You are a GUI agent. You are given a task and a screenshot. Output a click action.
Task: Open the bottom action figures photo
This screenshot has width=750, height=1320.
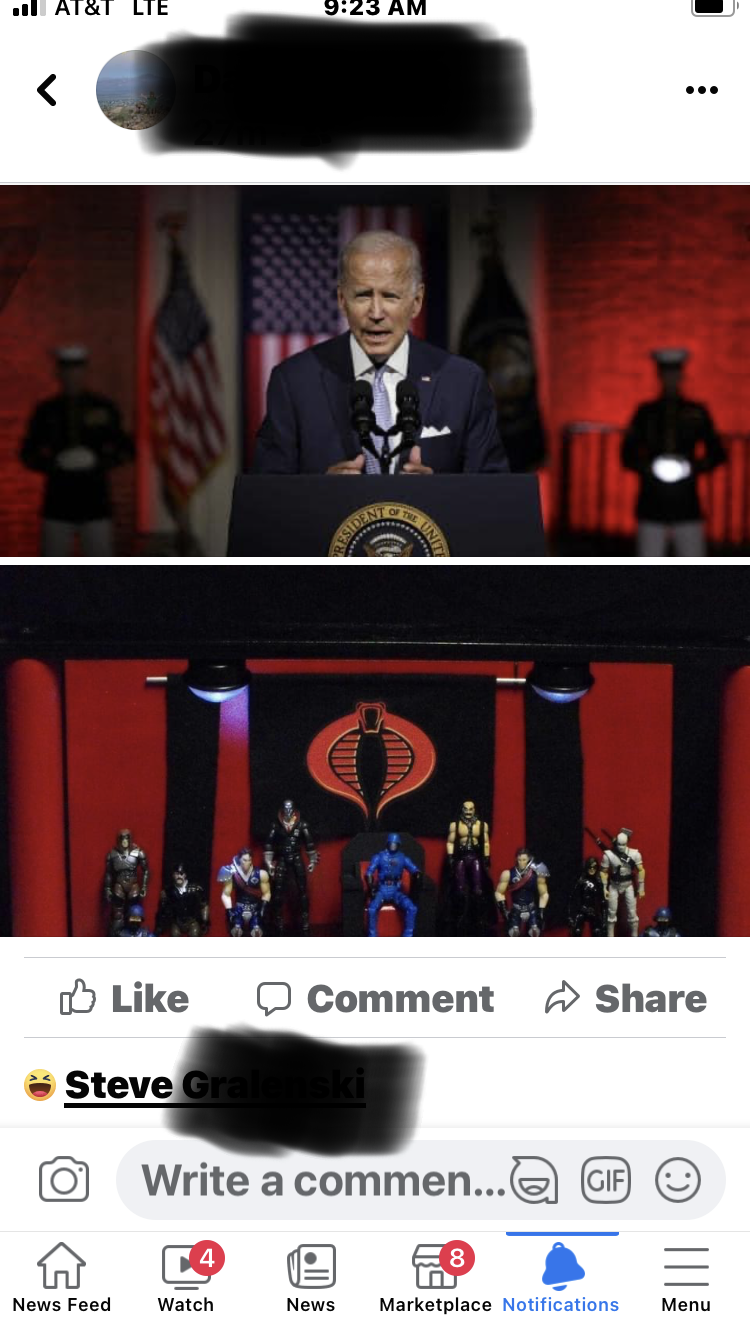pos(375,751)
